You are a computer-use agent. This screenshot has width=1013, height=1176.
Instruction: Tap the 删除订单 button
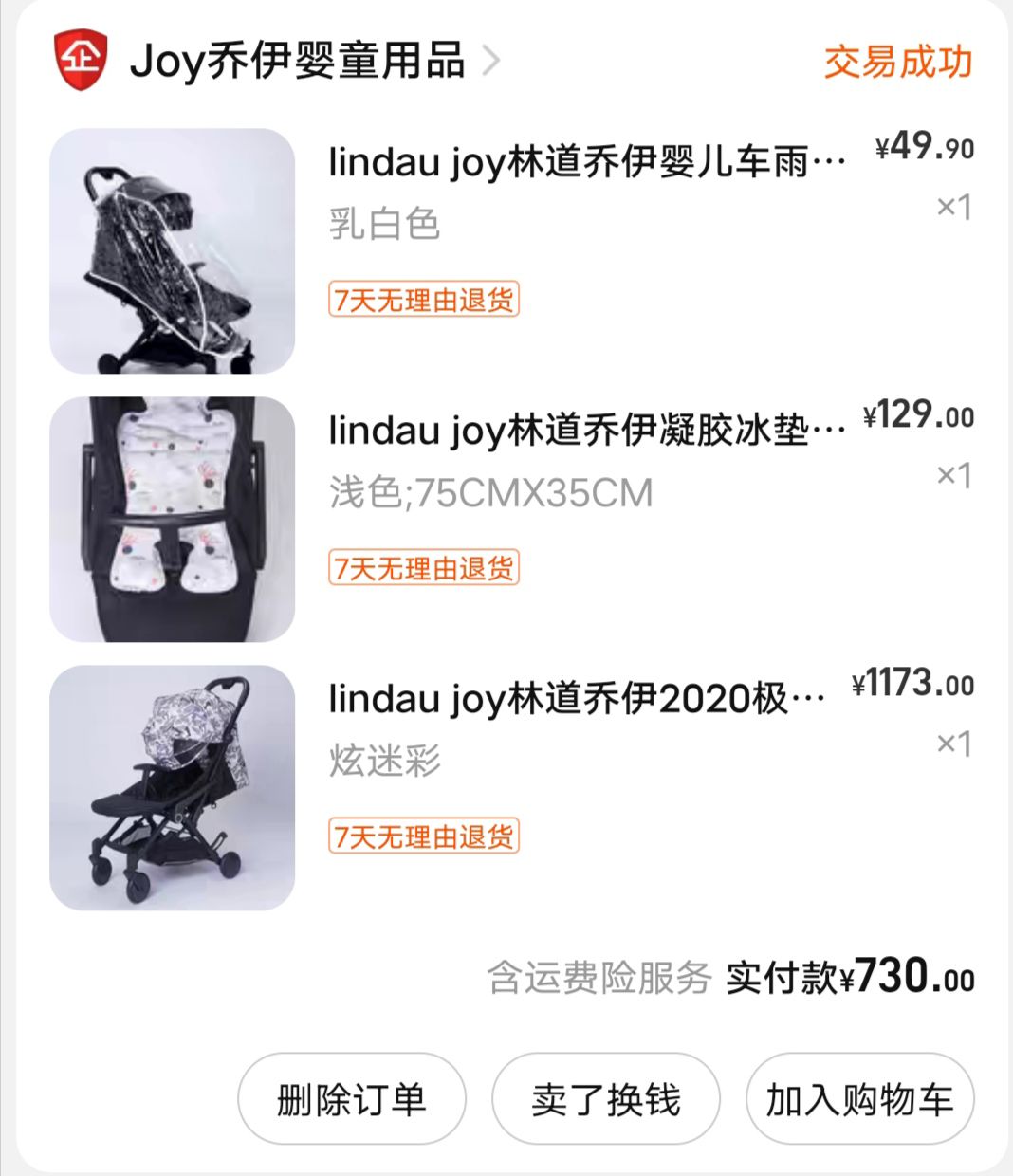(351, 1099)
